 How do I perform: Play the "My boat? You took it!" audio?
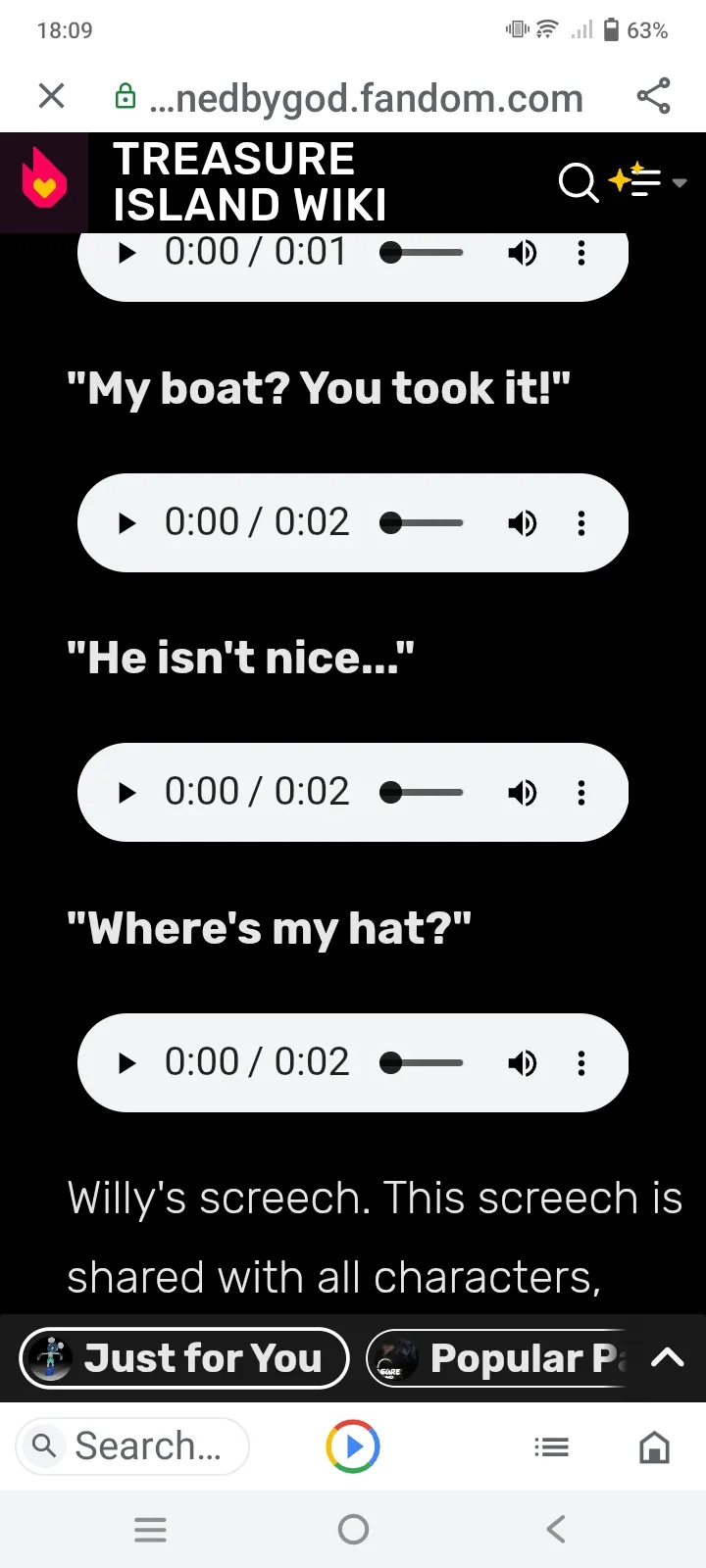click(x=126, y=523)
